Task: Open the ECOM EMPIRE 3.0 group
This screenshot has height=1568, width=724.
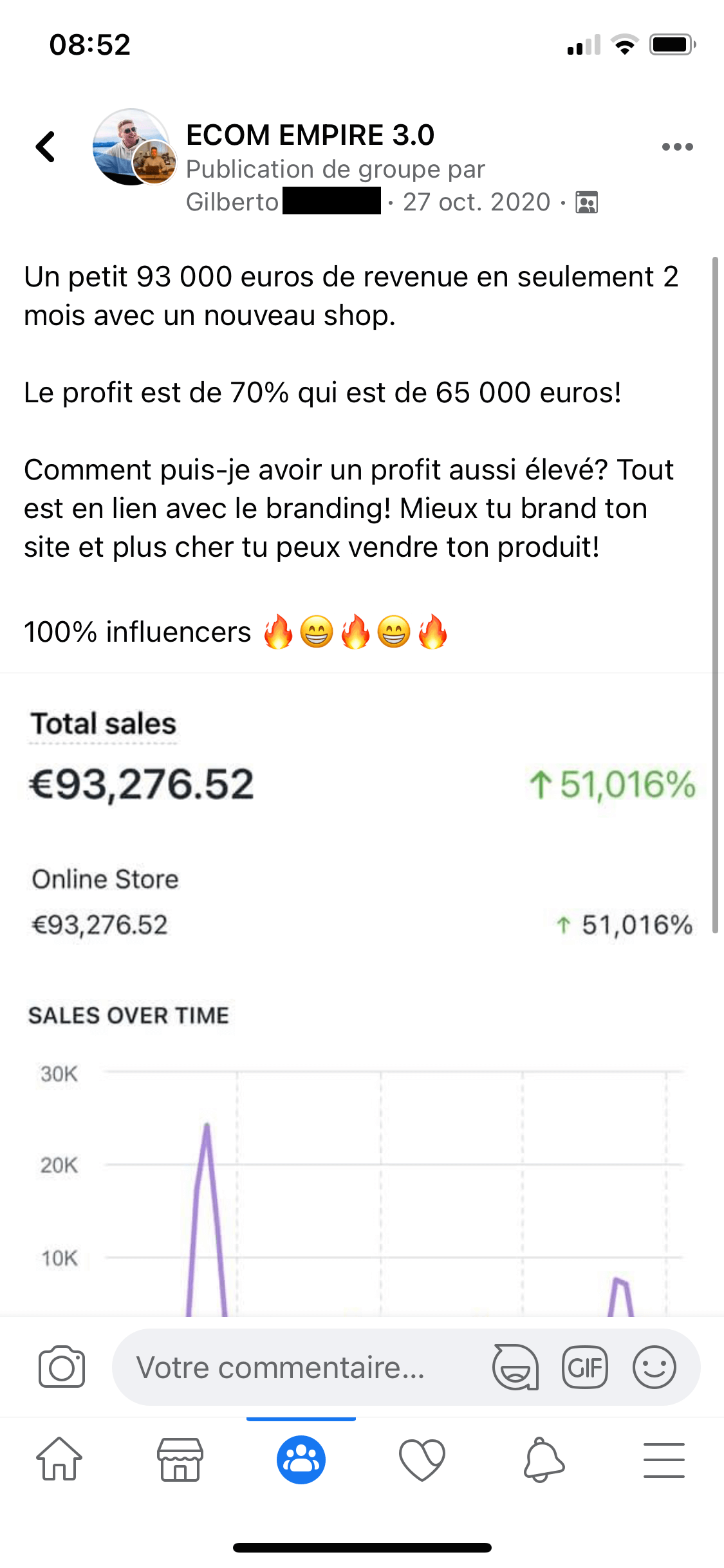Action: pyautogui.click(x=310, y=135)
